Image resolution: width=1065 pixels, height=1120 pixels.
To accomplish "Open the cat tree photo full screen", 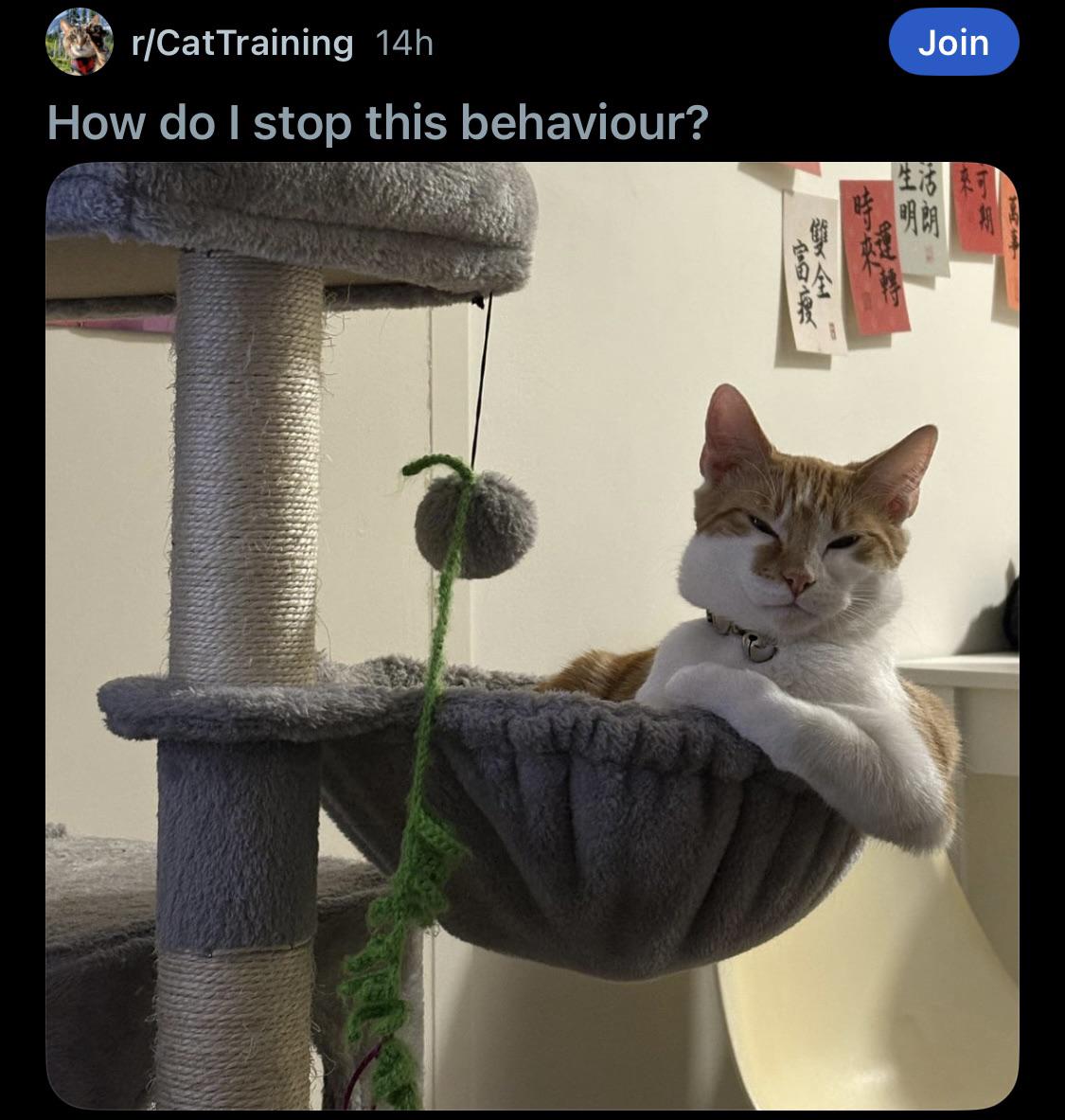I will (x=532, y=634).
